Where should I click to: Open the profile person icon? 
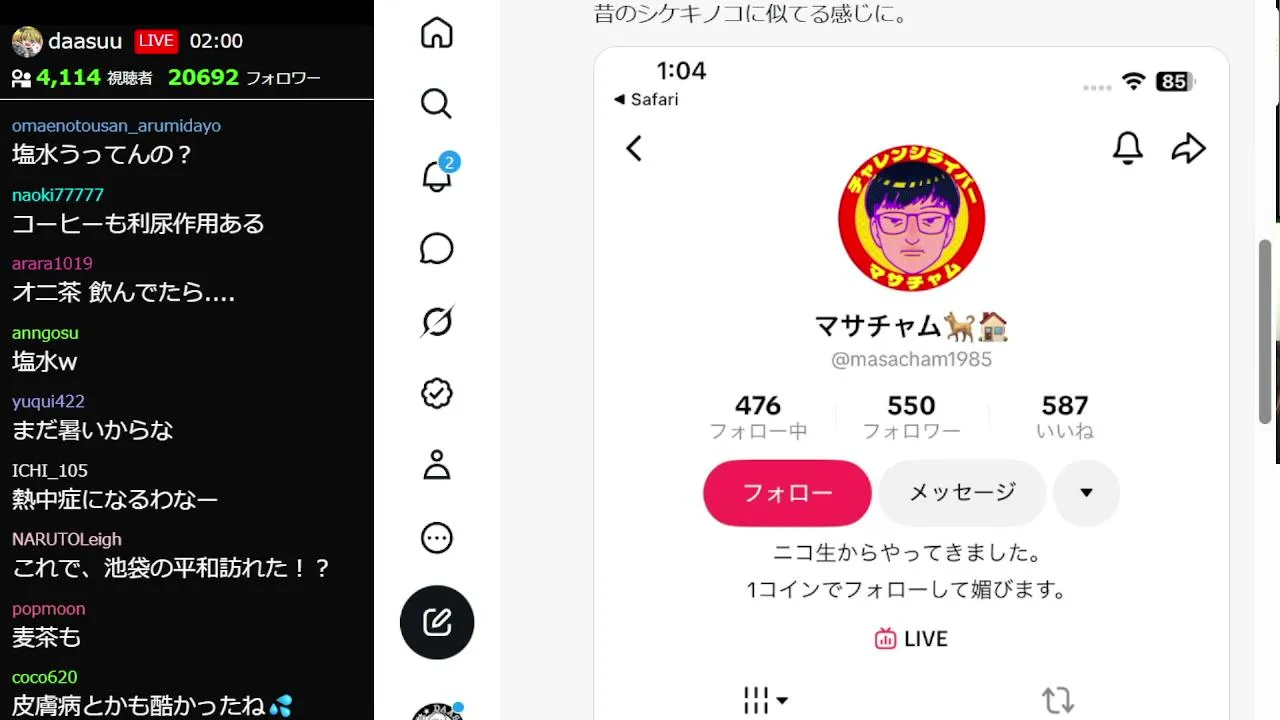coord(437,466)
